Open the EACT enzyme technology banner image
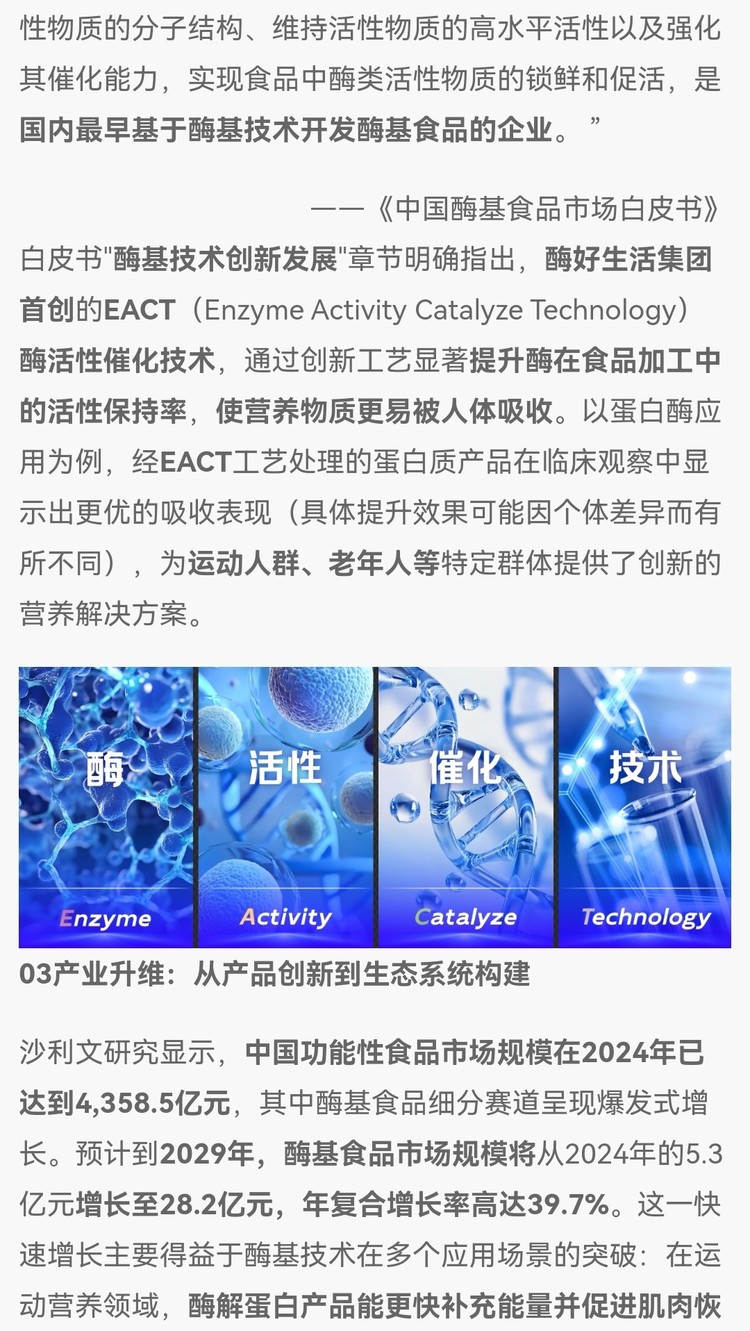The height and width of the screenshot is (1331, 750). (x=375, y=806)
